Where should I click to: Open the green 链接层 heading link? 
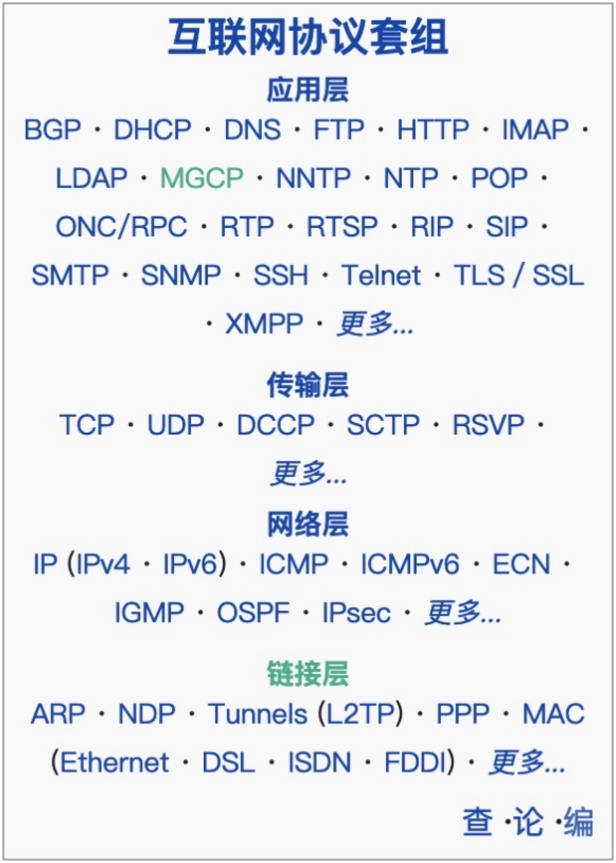tap(307, 673)
